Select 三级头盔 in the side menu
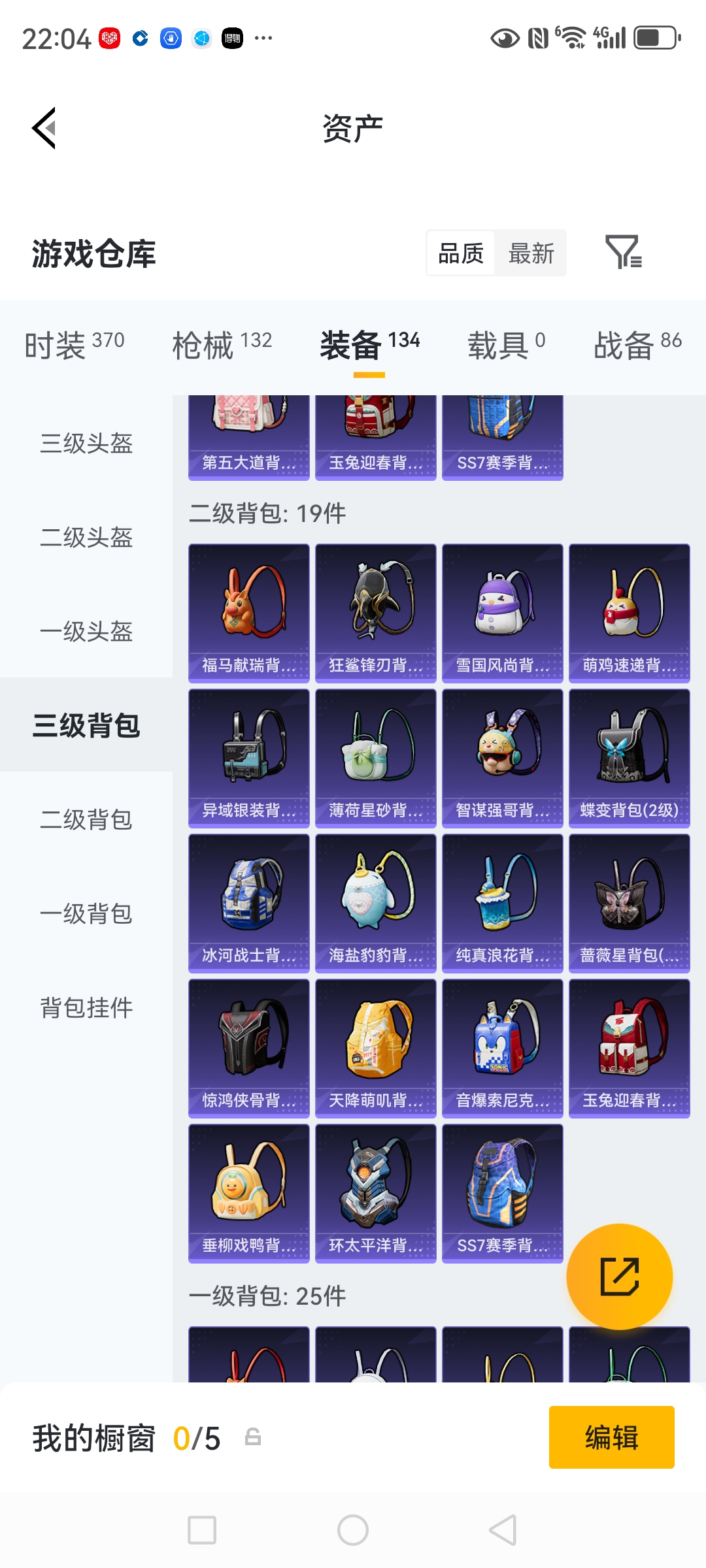 click(x=86, y=444)
